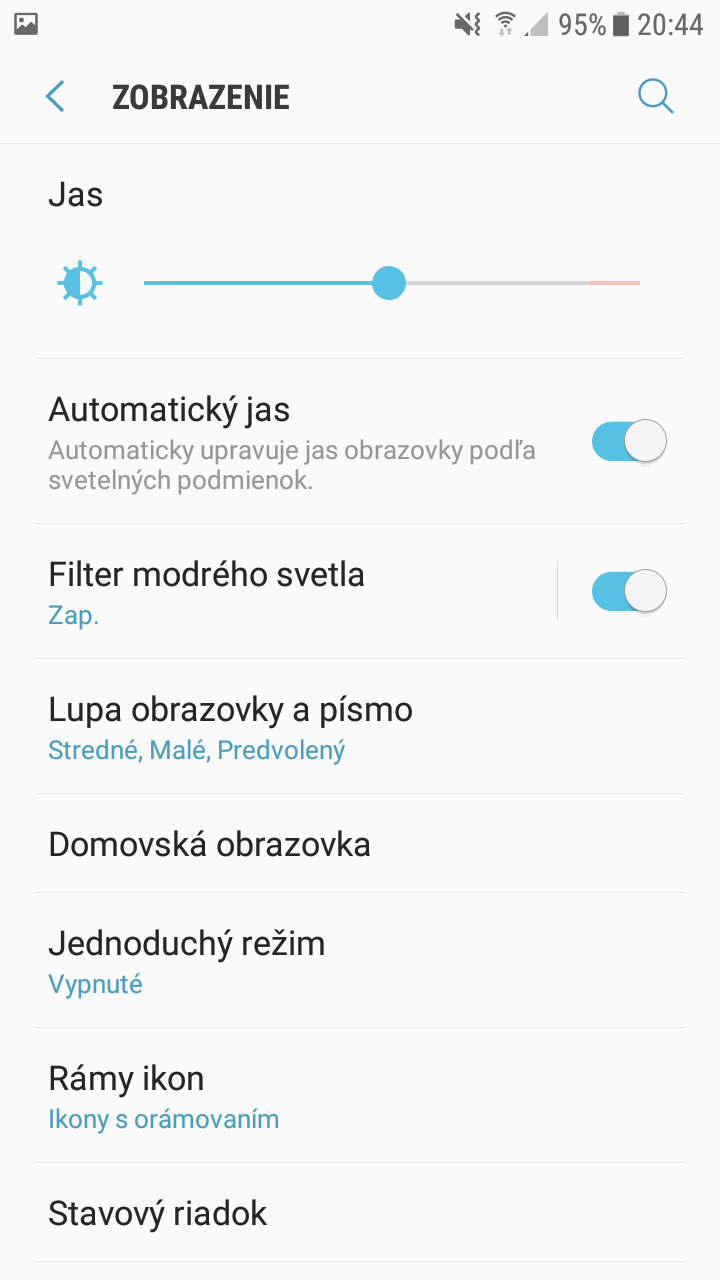Tap the brightness slider track

[391, 283]
